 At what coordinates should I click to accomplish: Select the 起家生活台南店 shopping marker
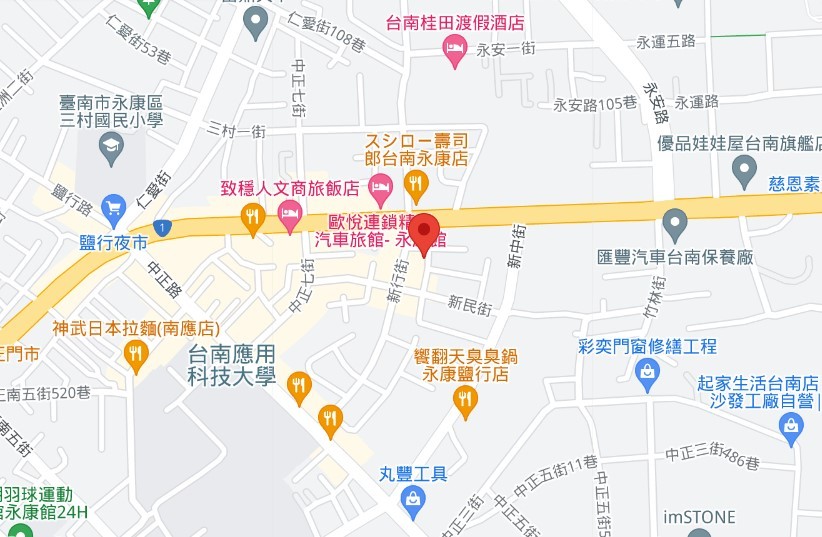[792, 428]
